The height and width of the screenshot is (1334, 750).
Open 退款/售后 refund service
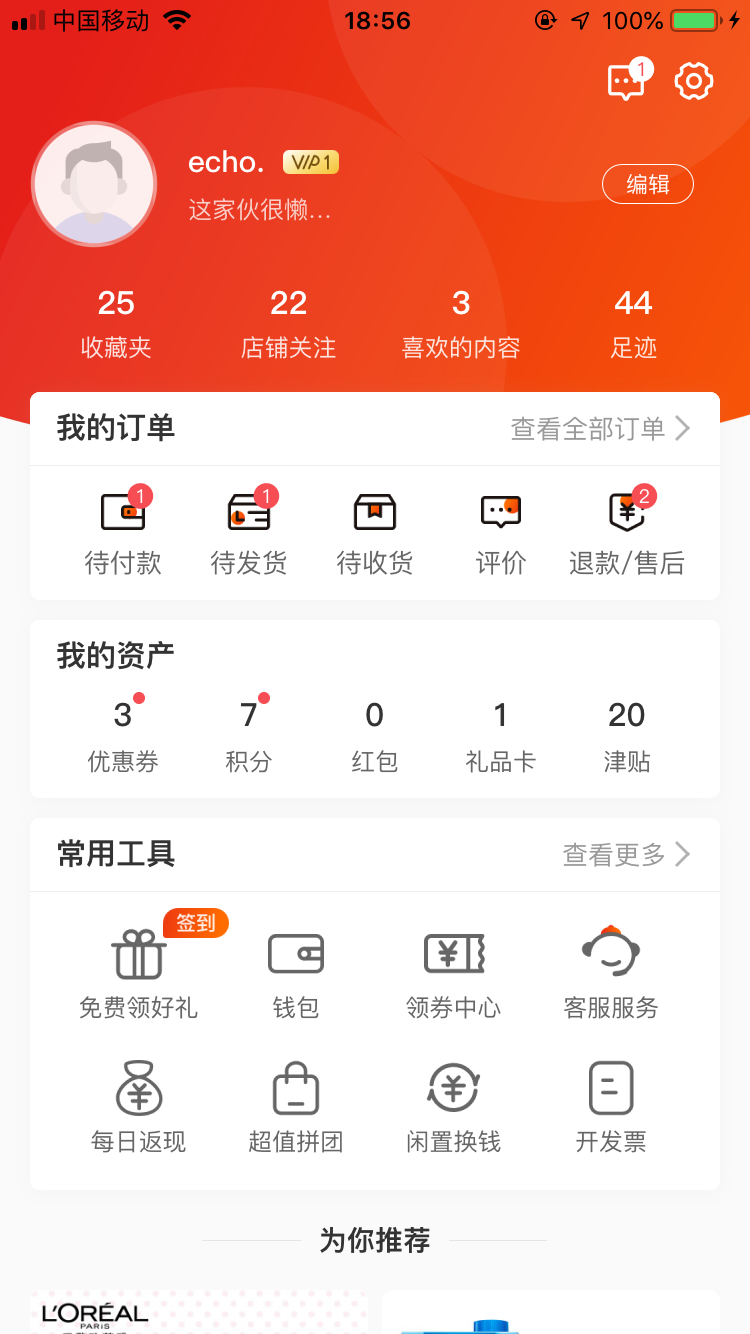tap(627, 533)
